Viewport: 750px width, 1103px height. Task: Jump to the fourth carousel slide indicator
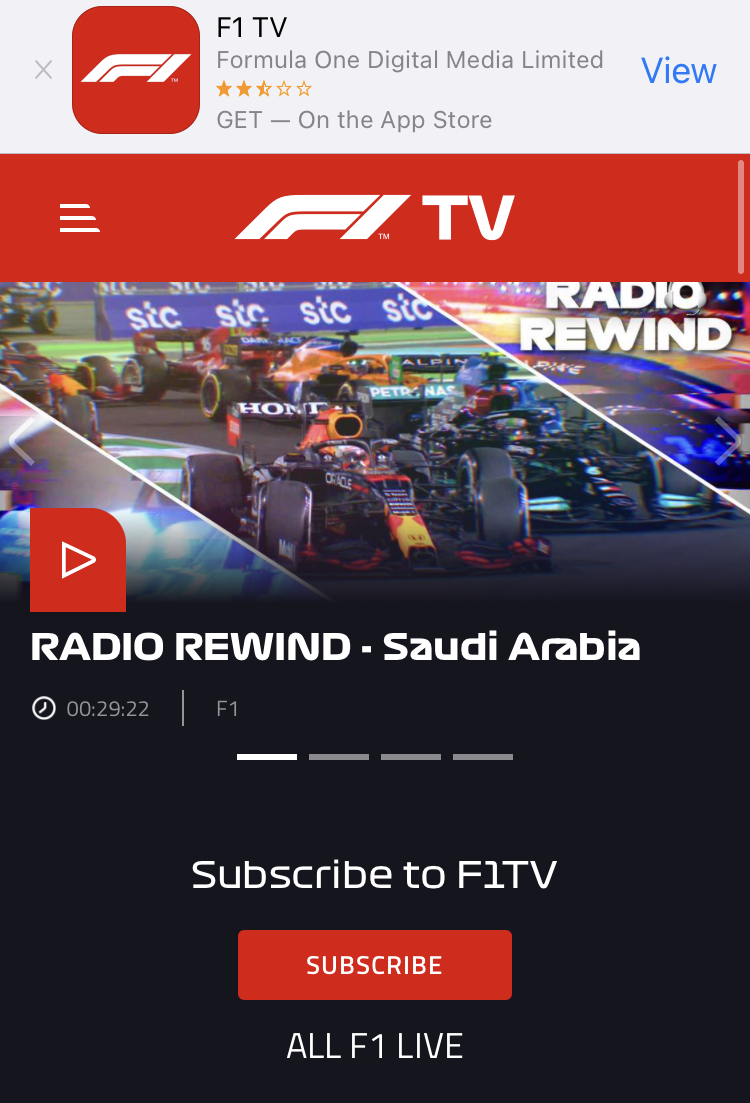[483, 757]
